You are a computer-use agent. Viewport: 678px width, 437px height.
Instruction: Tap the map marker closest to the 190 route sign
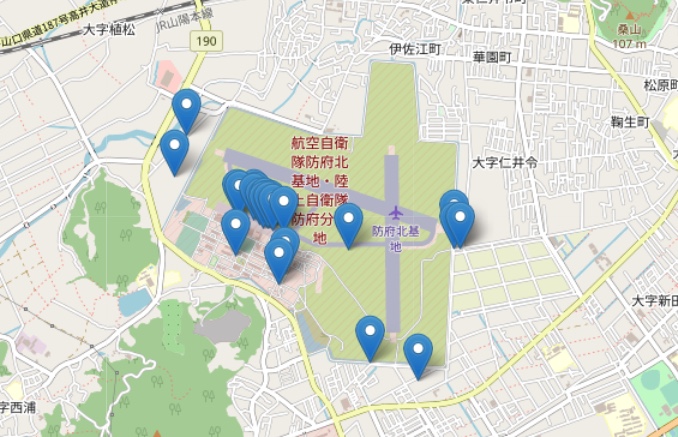pyautogui.click(x=186, y=106)
